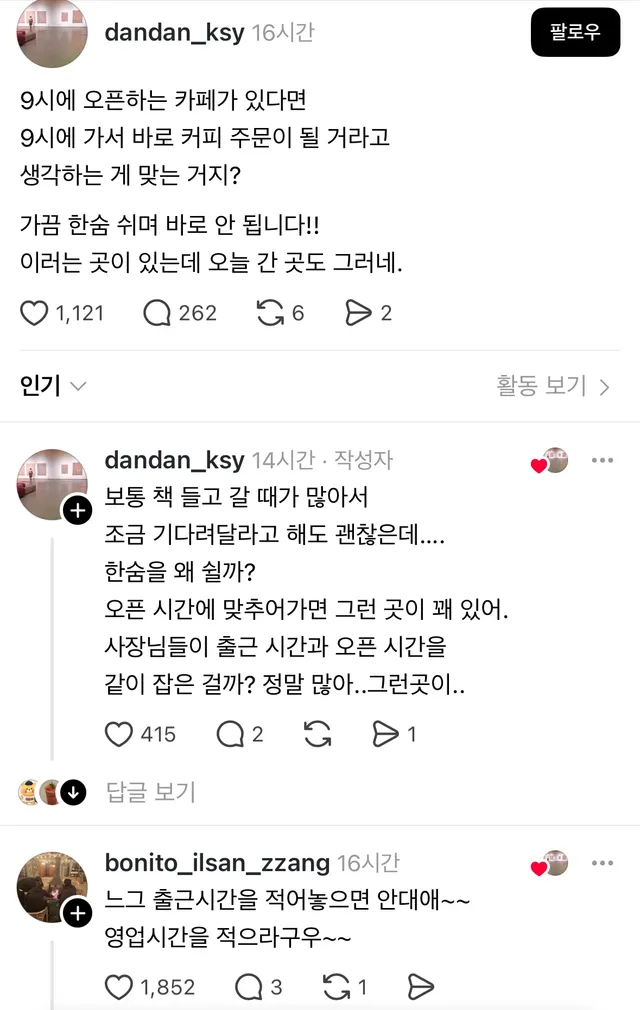Share bonito_ilsan_zzang's comment
This screenshot has height=1010, width=640.
point(421,987)
